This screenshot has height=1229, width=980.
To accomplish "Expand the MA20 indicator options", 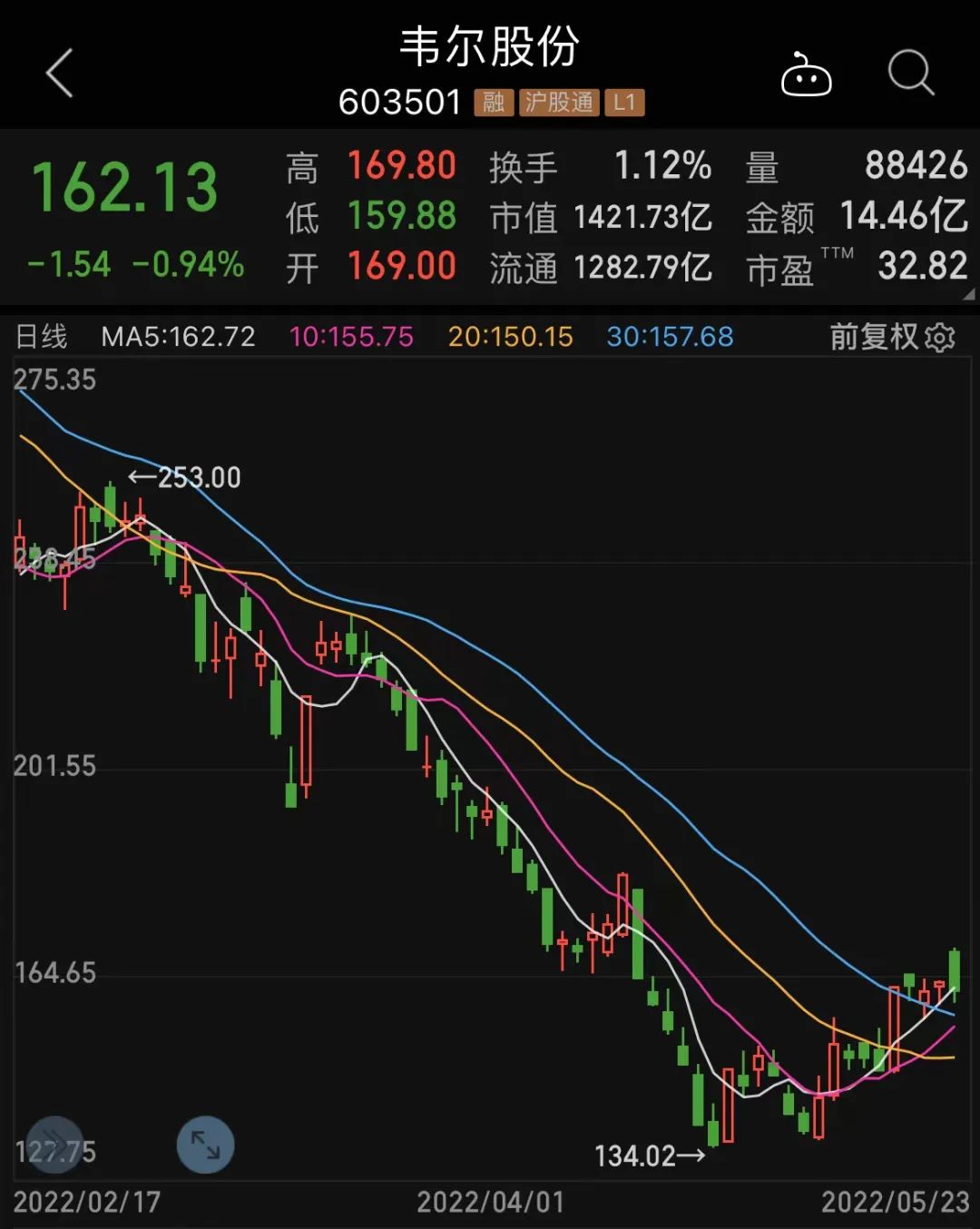I will click(x=510, y=337).
